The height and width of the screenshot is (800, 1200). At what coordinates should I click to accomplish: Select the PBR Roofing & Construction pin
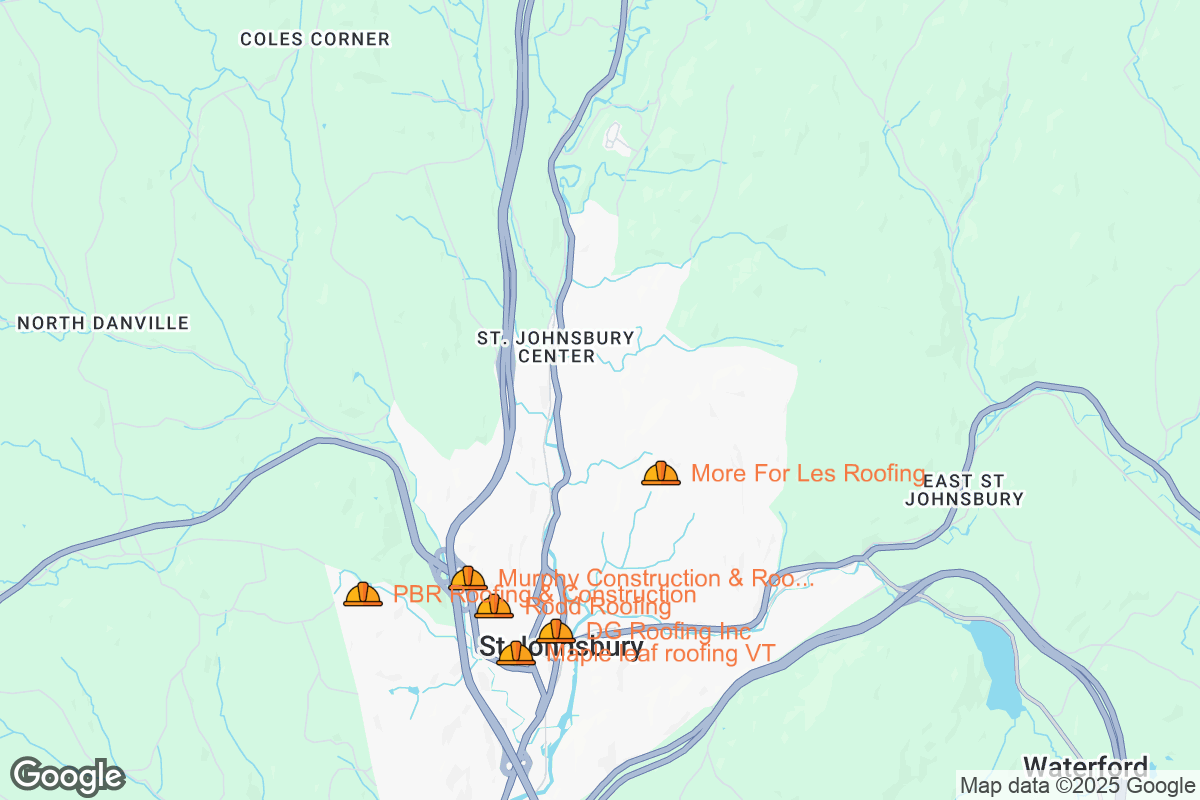362,594
